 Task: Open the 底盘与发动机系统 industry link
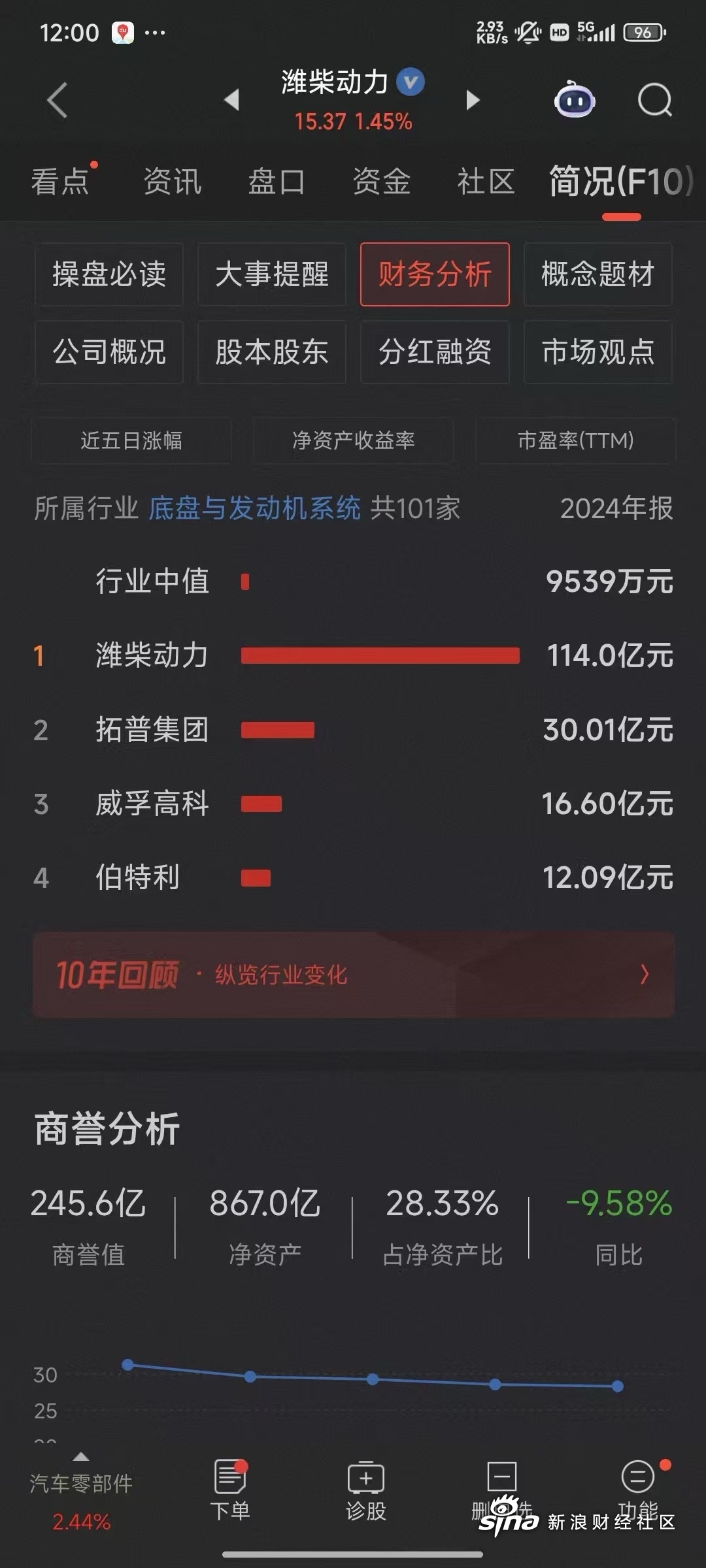point(254,508)
